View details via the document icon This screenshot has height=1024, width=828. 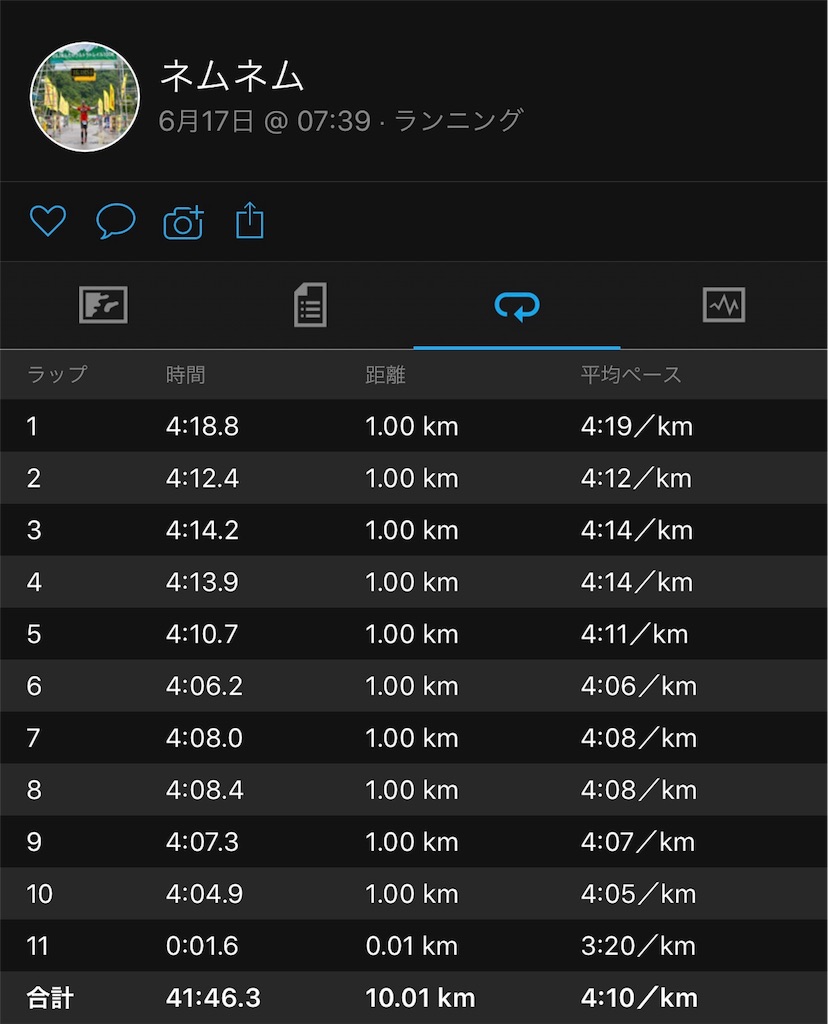310,306
